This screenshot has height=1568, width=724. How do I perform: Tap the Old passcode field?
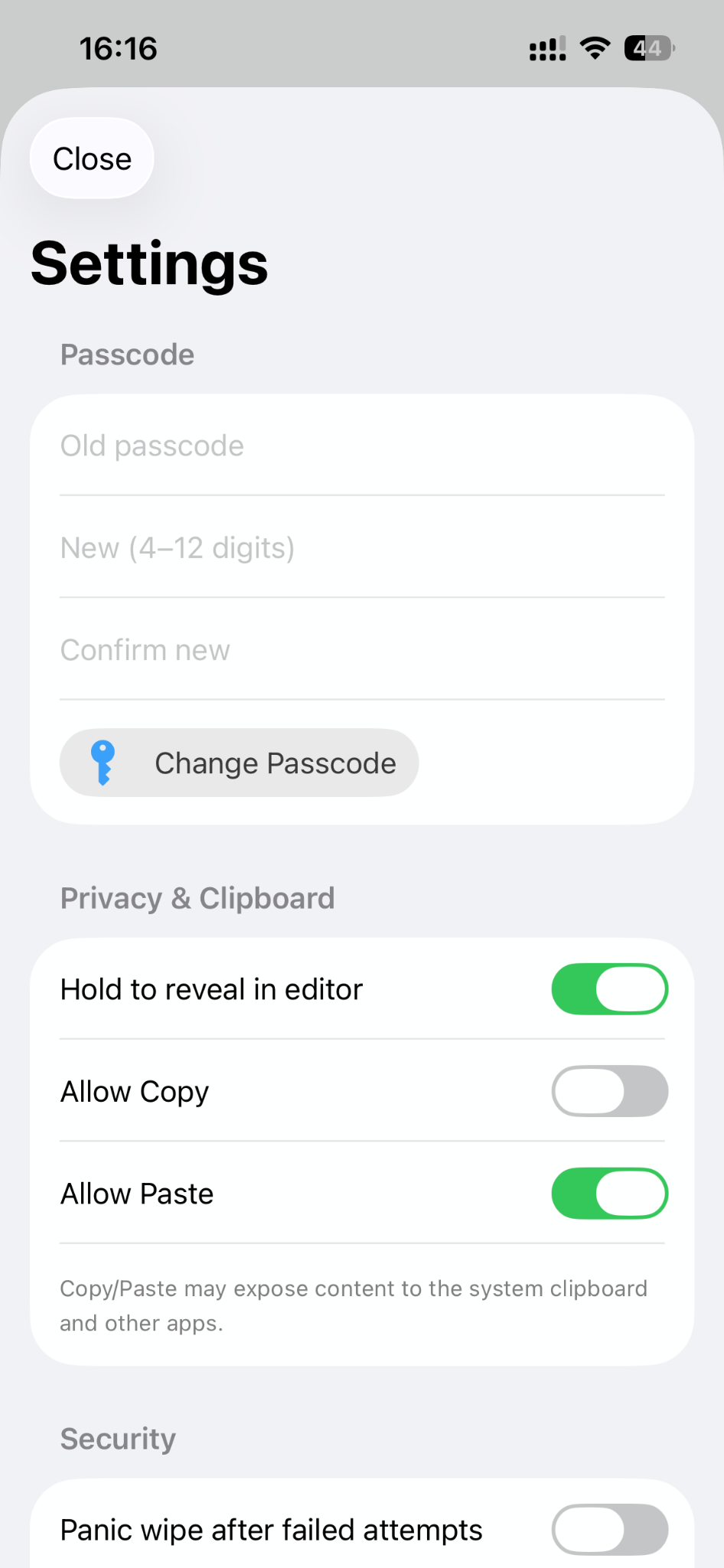coord(361,446)
